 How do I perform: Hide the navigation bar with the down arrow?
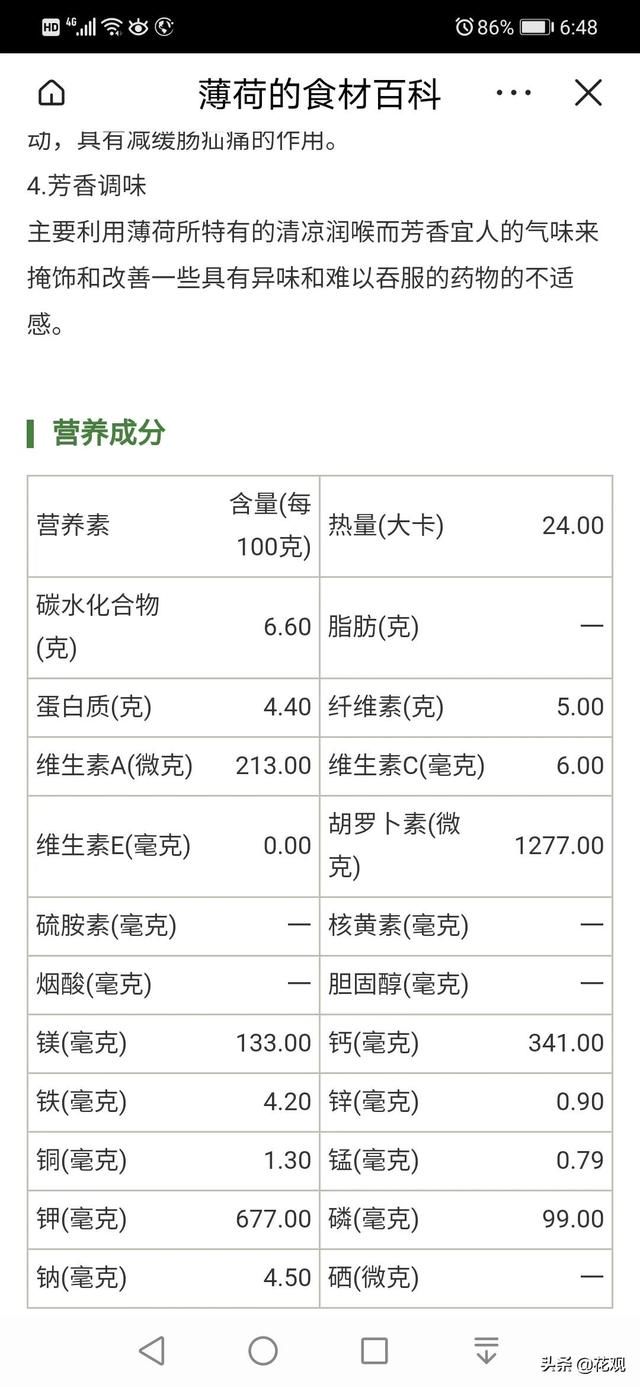(x=486, y=1351)
